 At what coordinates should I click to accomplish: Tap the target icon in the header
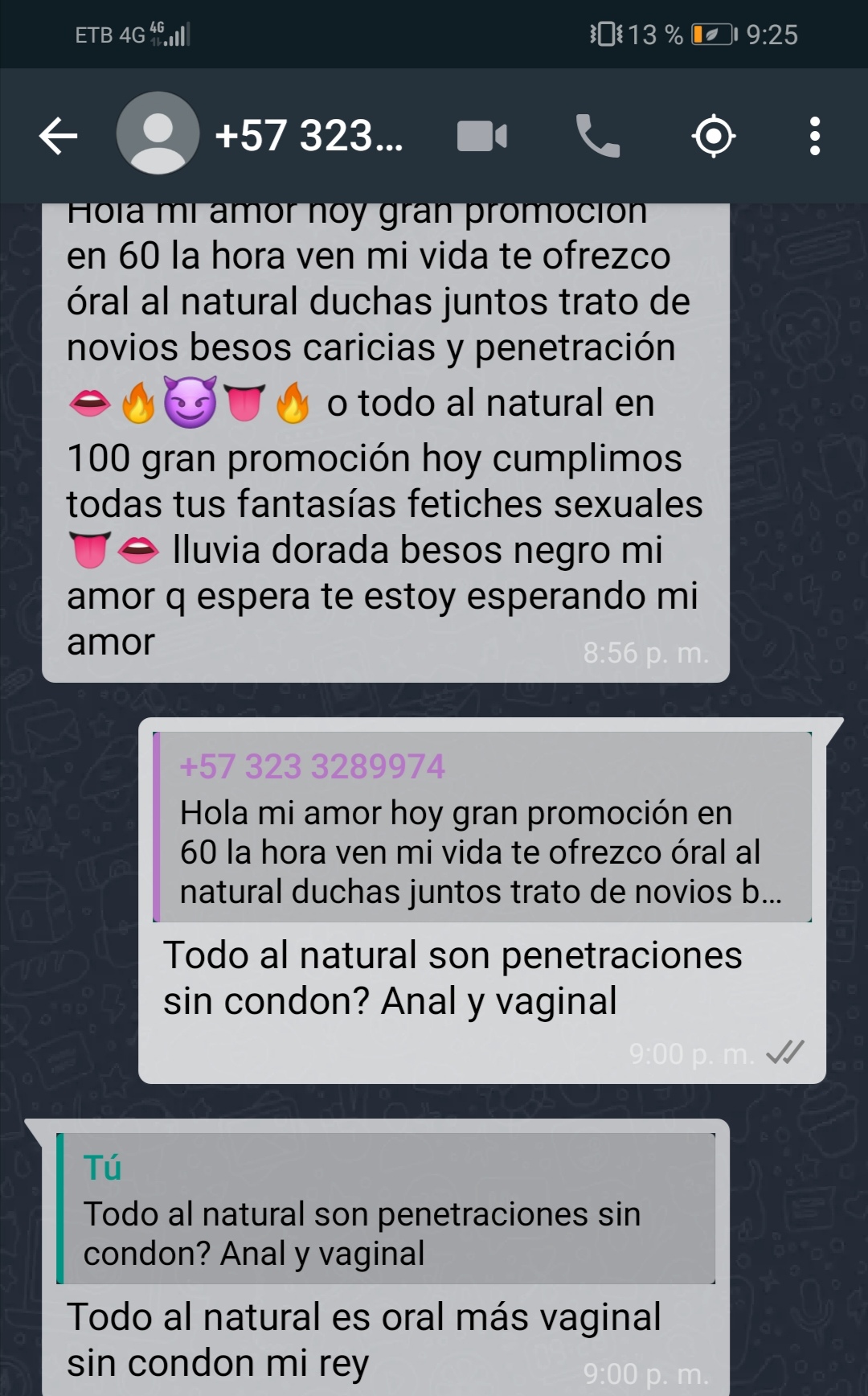pyautogui.click(x=714, y=136)
